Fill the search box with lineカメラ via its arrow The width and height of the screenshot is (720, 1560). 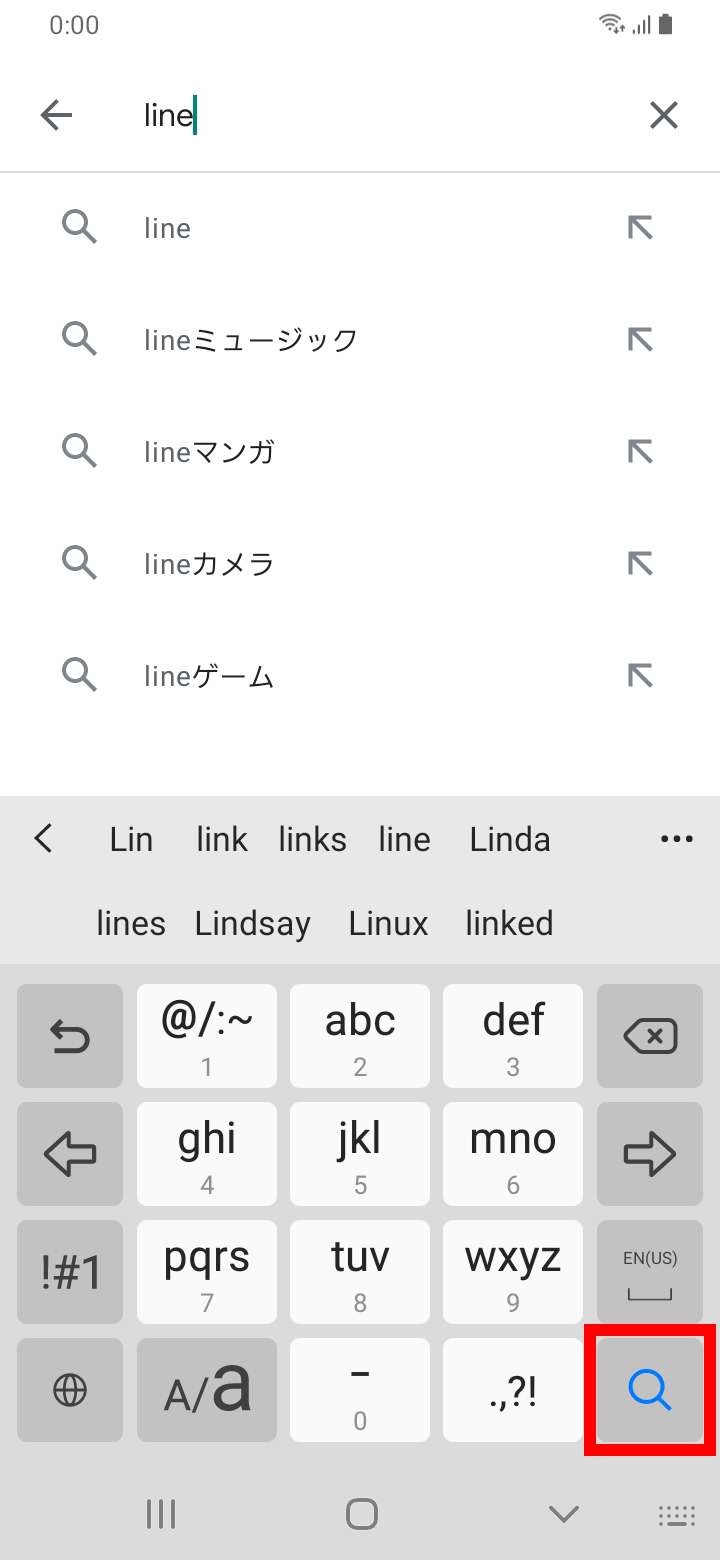pos(640,564)
